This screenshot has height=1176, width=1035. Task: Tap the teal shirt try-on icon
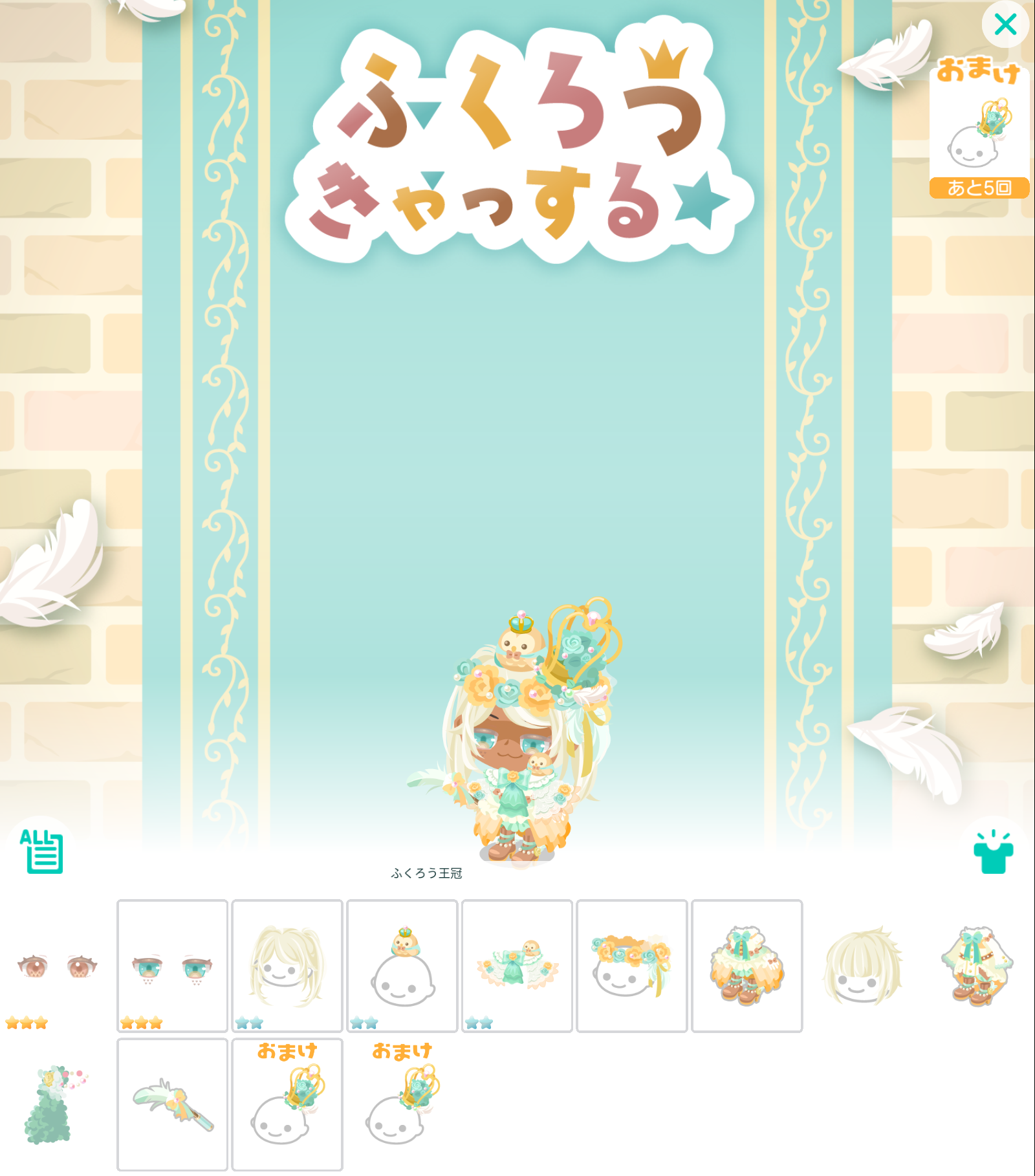[993, 853]
